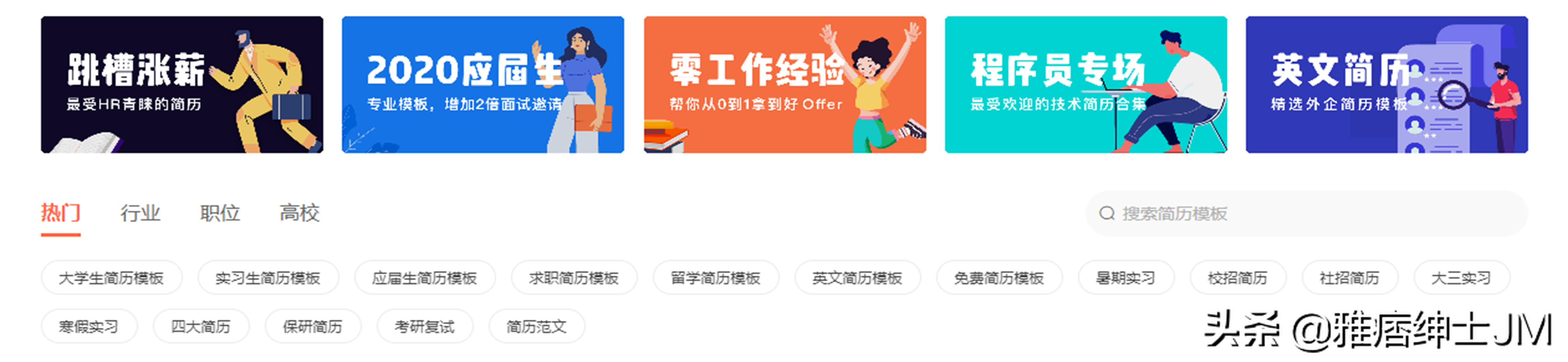This screenshot has height=362, width=1568.
Task: Open the 四大简历 tag
Action: (201, 327)
